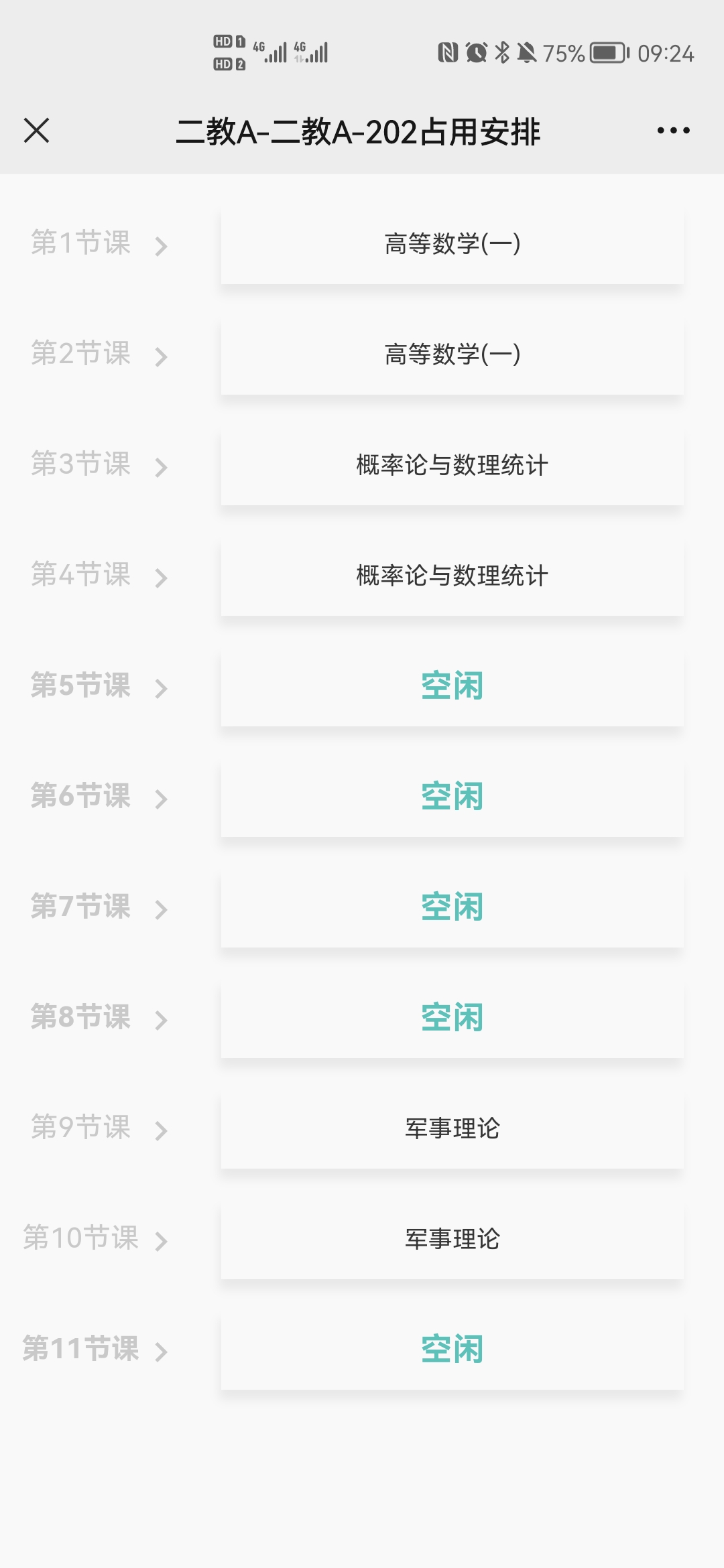Screen dimensions: 724x1568
Task: Open the three-dot overflow menu
Action: [673, 131]
